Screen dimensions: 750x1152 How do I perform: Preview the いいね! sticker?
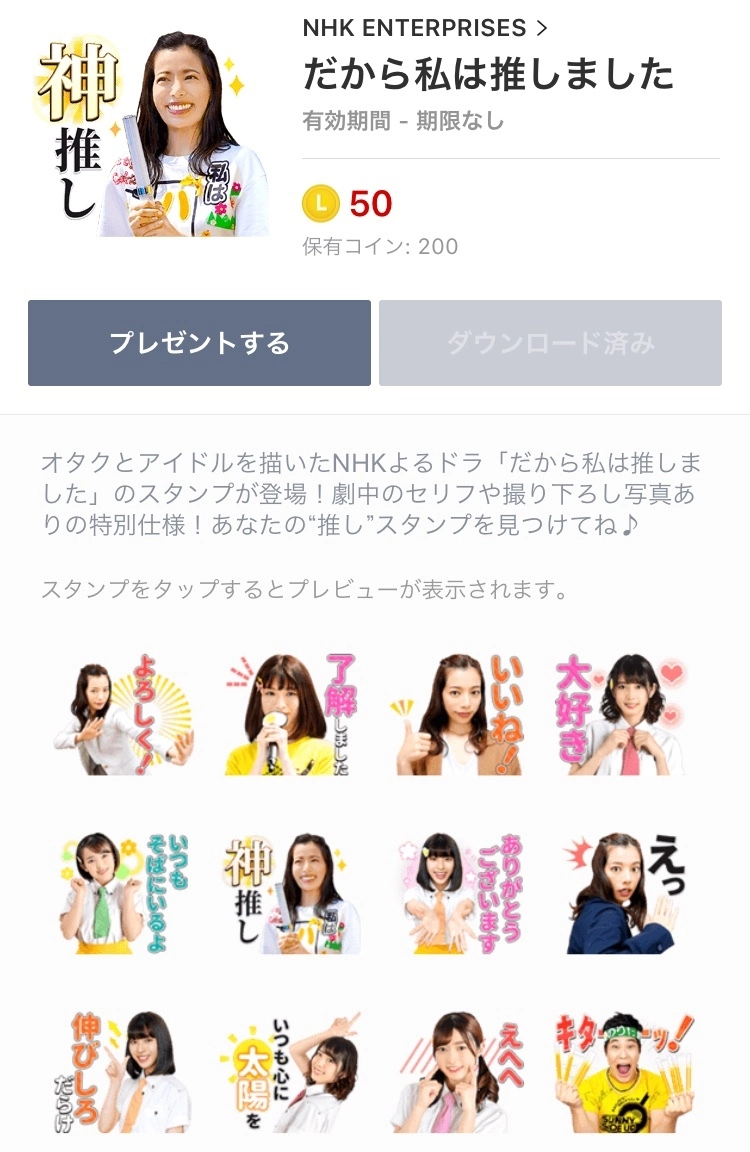(458, 714)
